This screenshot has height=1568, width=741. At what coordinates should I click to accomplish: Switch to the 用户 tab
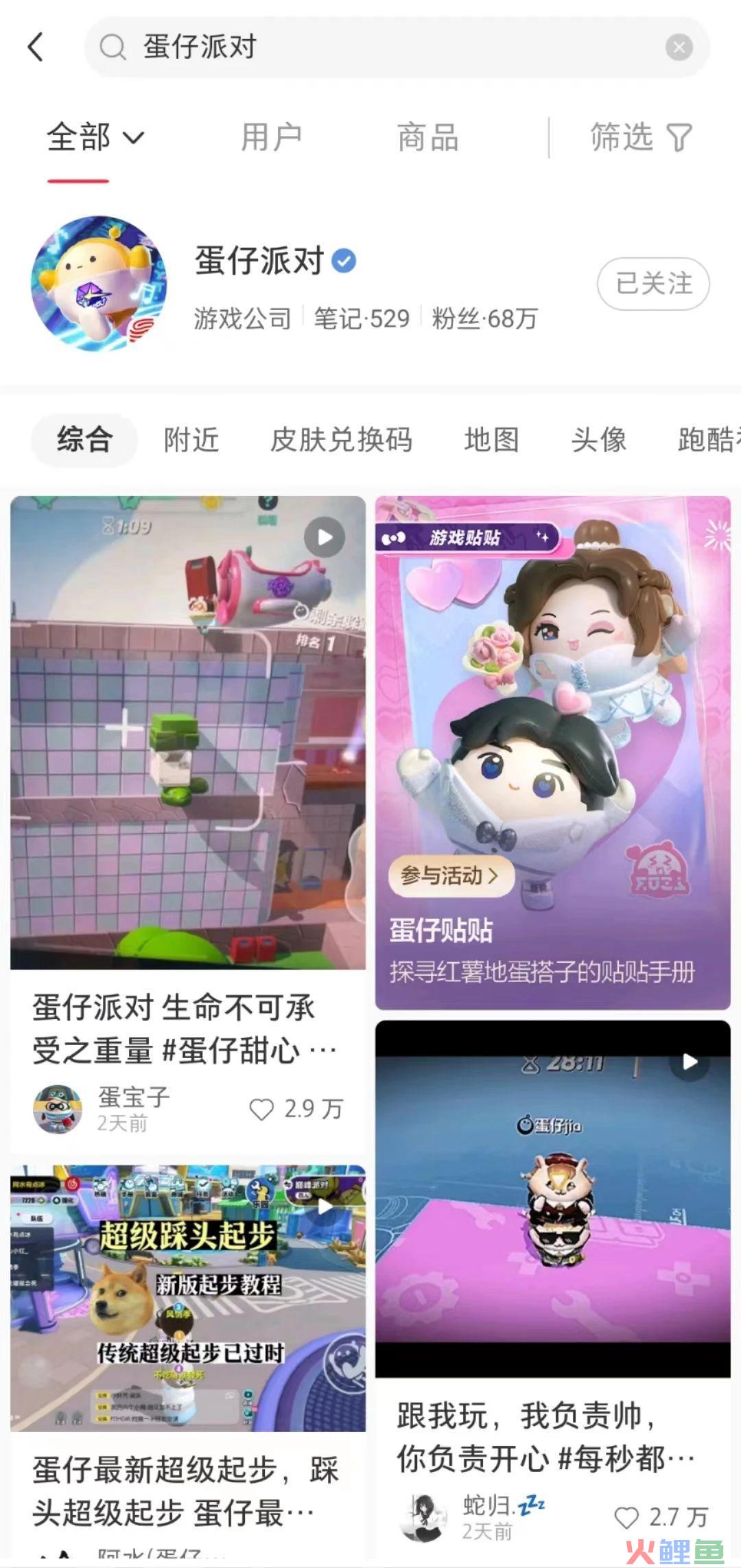[x=272, y=137]
